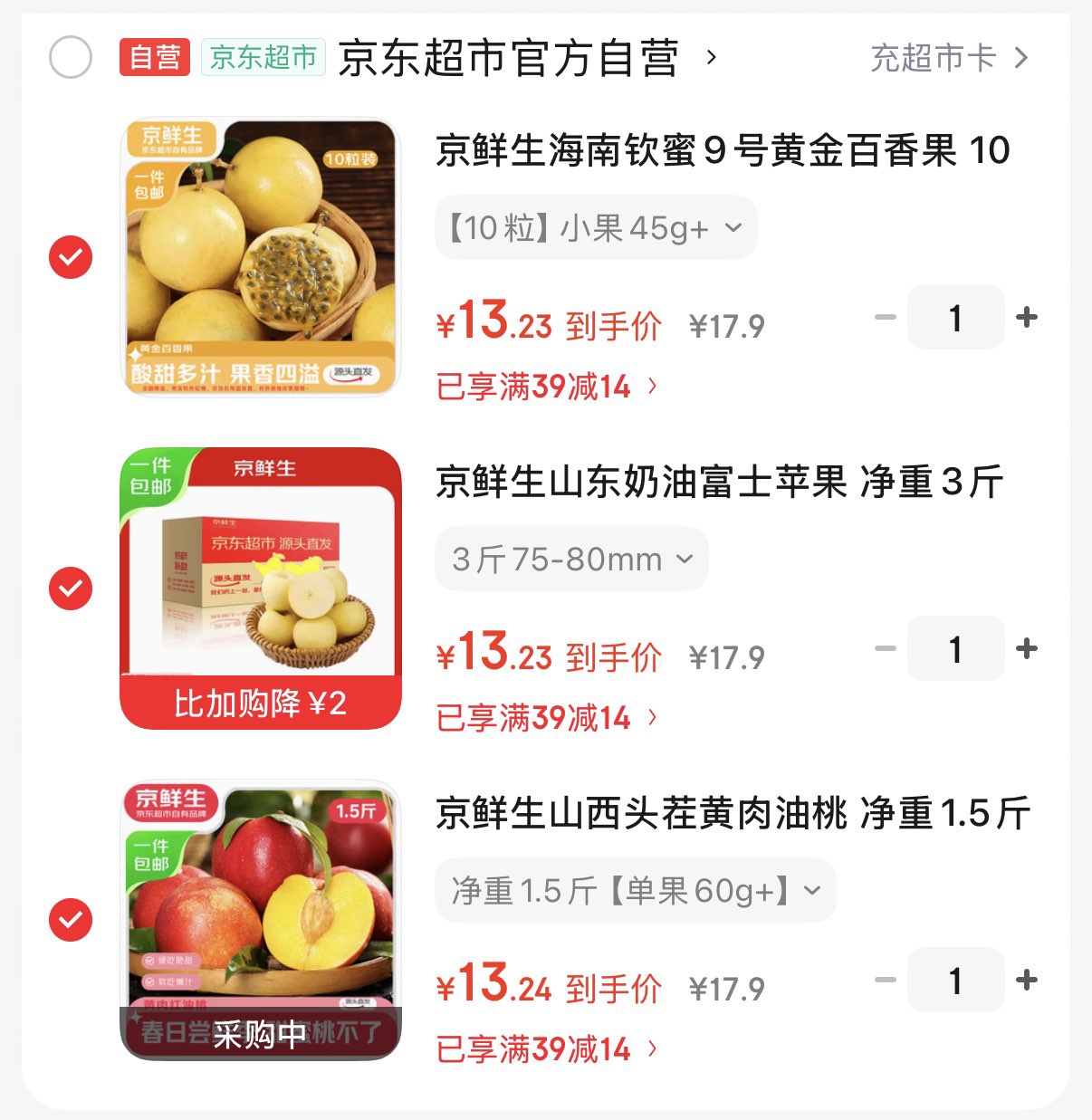This screenshot has height=1120, width=1092.
Task: Deselect the 山东奶油富士苹果 item
Action: (x=71, y=589)
